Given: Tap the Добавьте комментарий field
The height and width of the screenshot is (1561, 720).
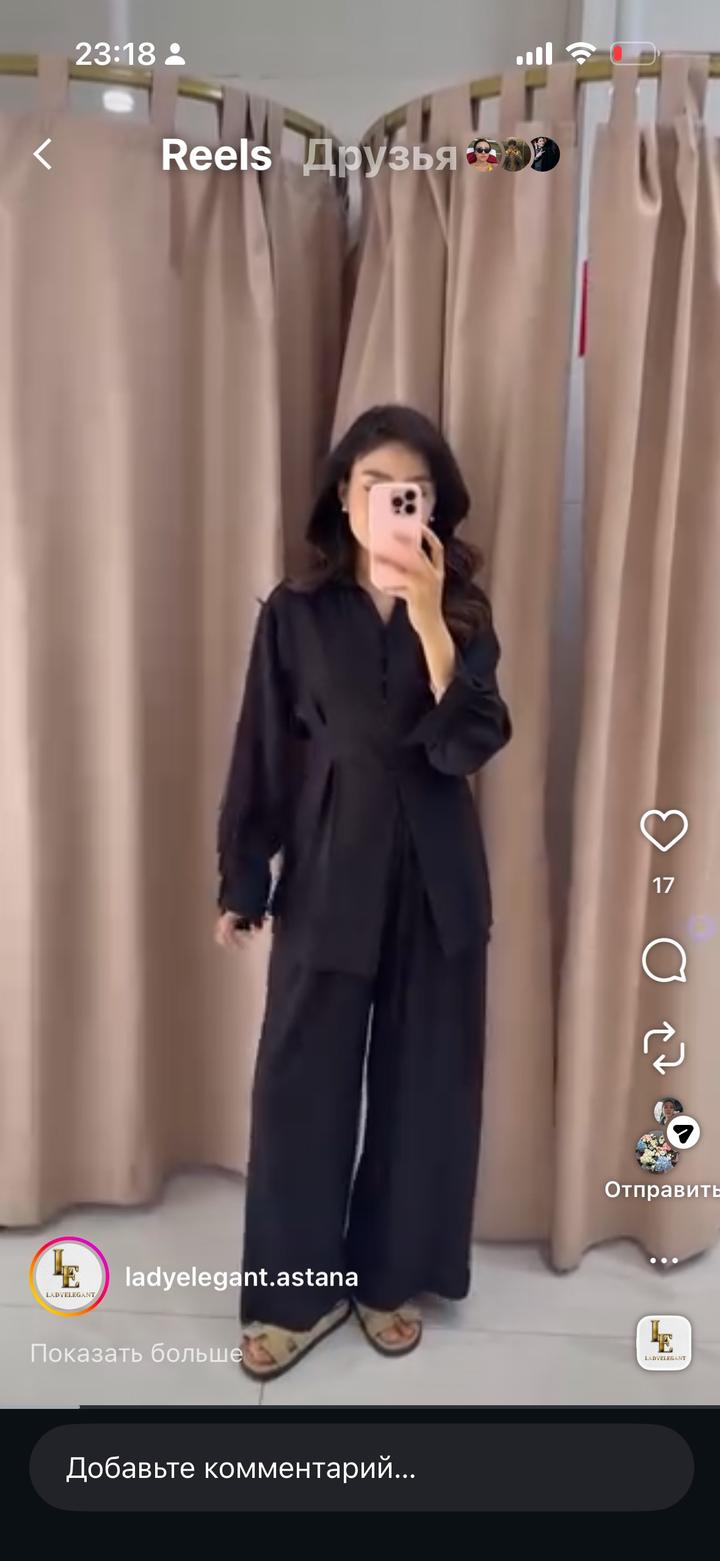Looking at the screenshot, I should (361, 1468).
